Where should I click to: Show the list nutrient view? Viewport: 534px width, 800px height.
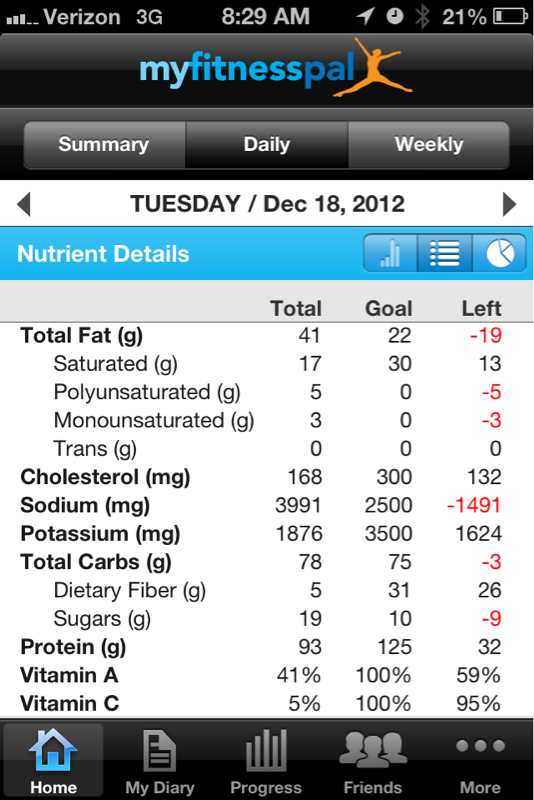pyautogui.click(x=445, y=253)
